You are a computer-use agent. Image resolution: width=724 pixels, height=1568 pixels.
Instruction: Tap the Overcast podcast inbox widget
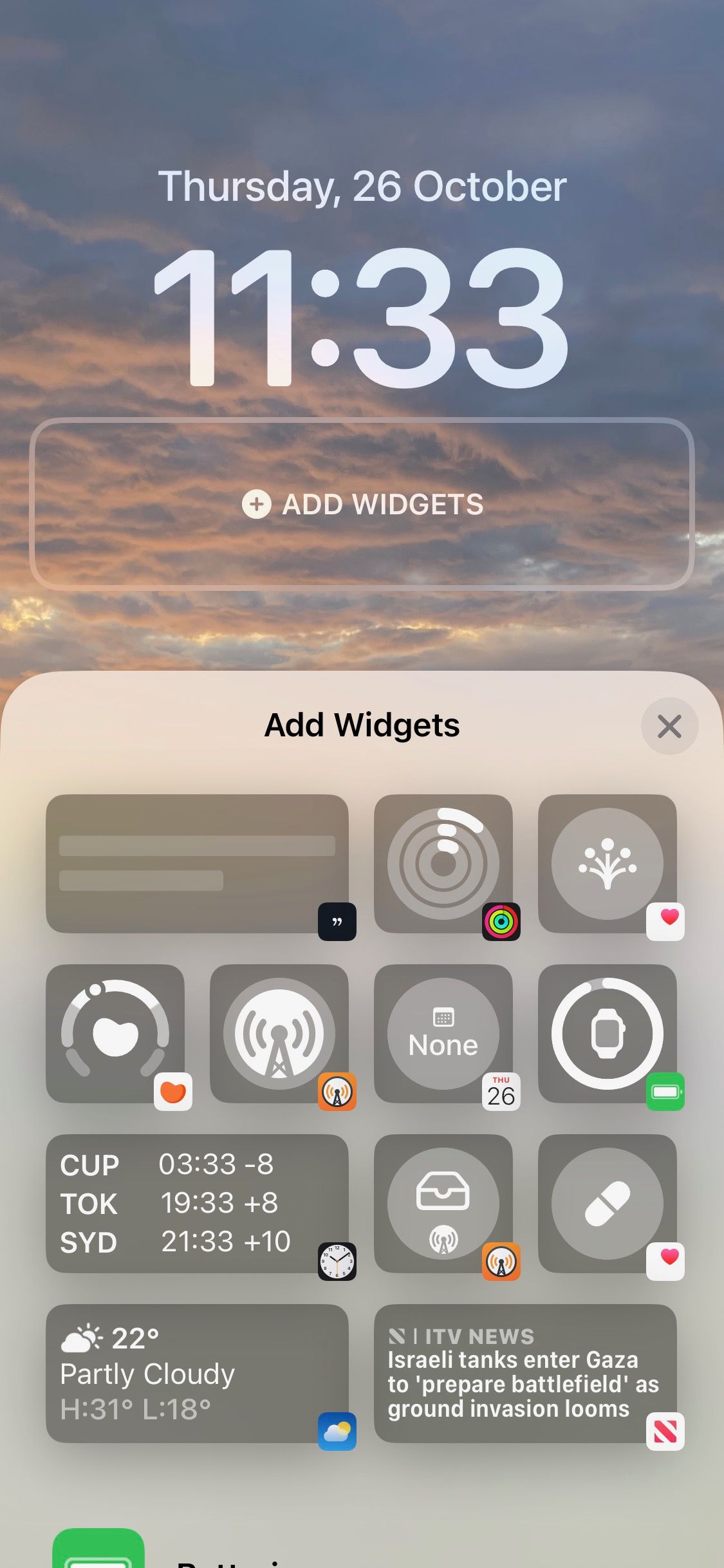tap(443, 1204)
